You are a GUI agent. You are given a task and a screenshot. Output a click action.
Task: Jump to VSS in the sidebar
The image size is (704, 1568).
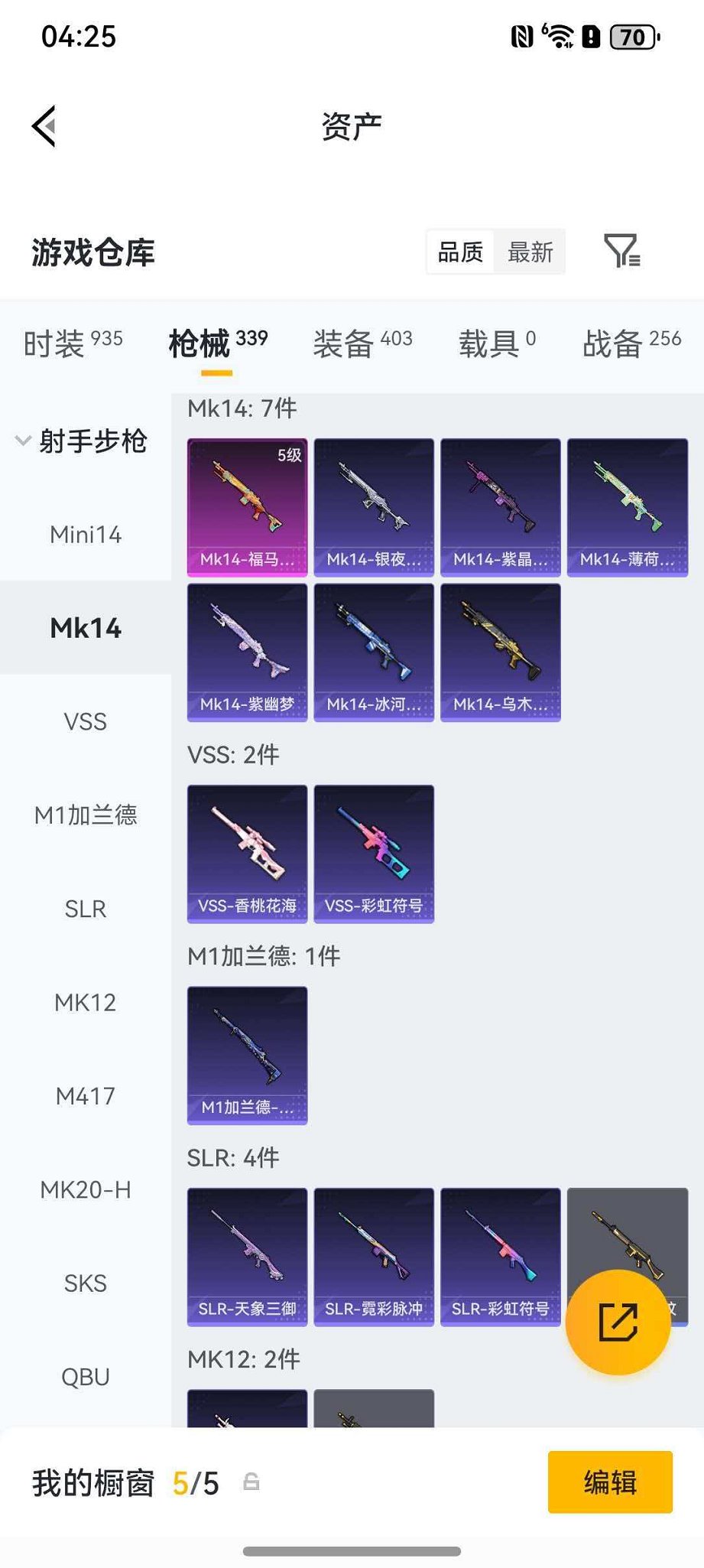click(86, 721)
